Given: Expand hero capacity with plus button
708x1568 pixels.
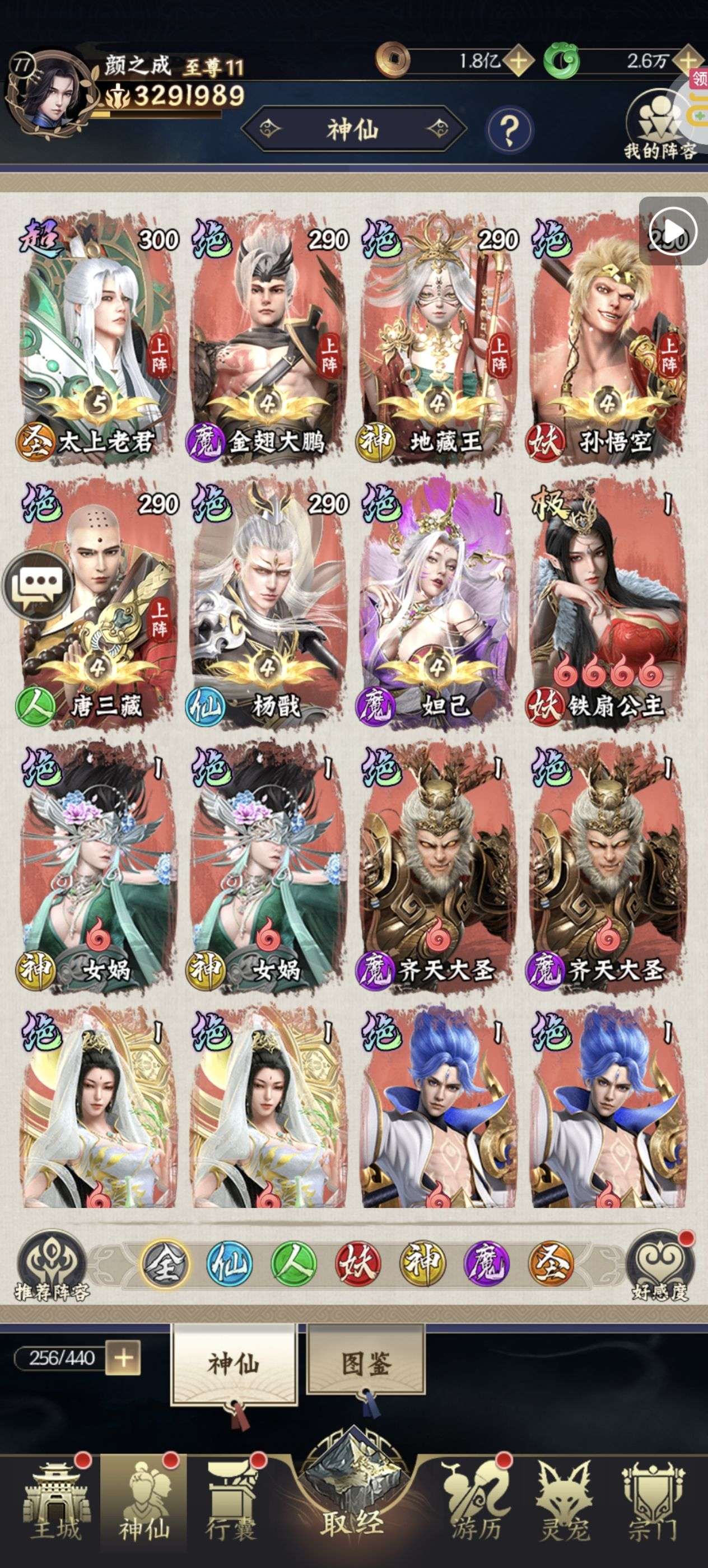Looking at the screenshot, I should click(x=124, y=1357).
